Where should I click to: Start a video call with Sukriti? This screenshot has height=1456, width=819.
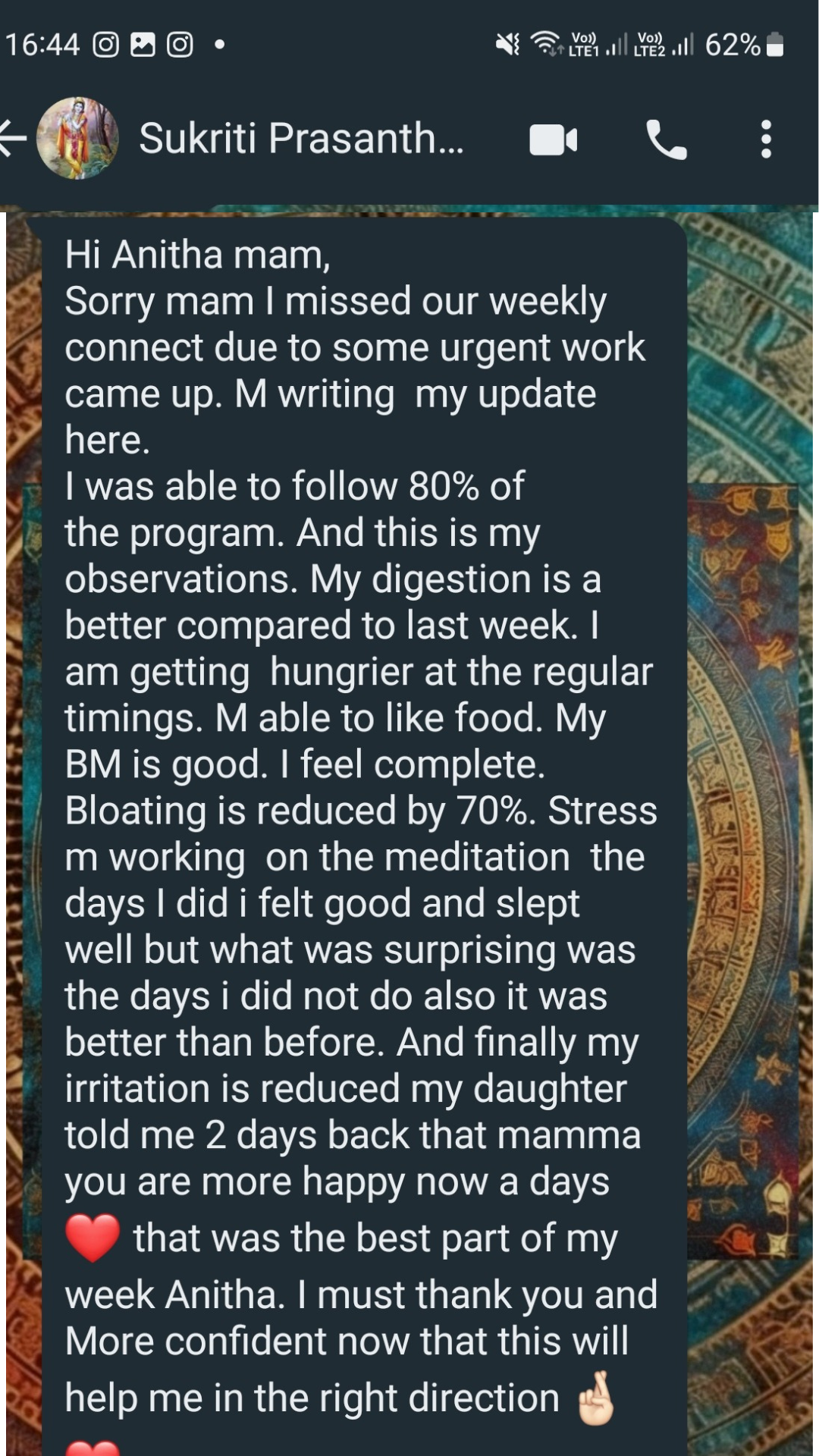point(553,140)
